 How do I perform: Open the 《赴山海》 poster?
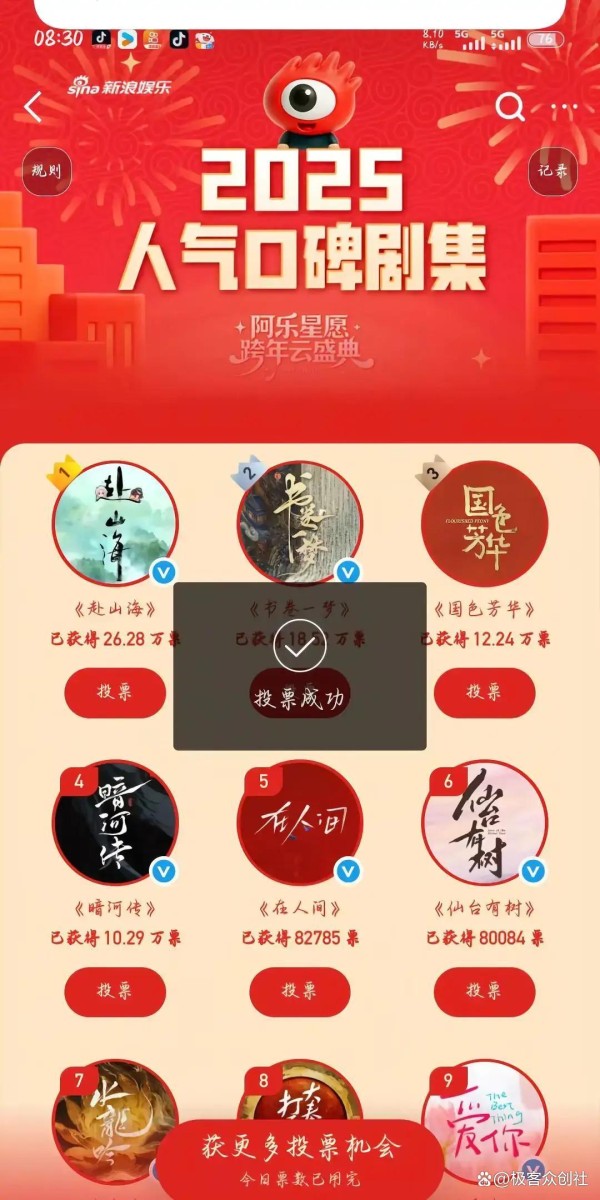click(115, 523)
